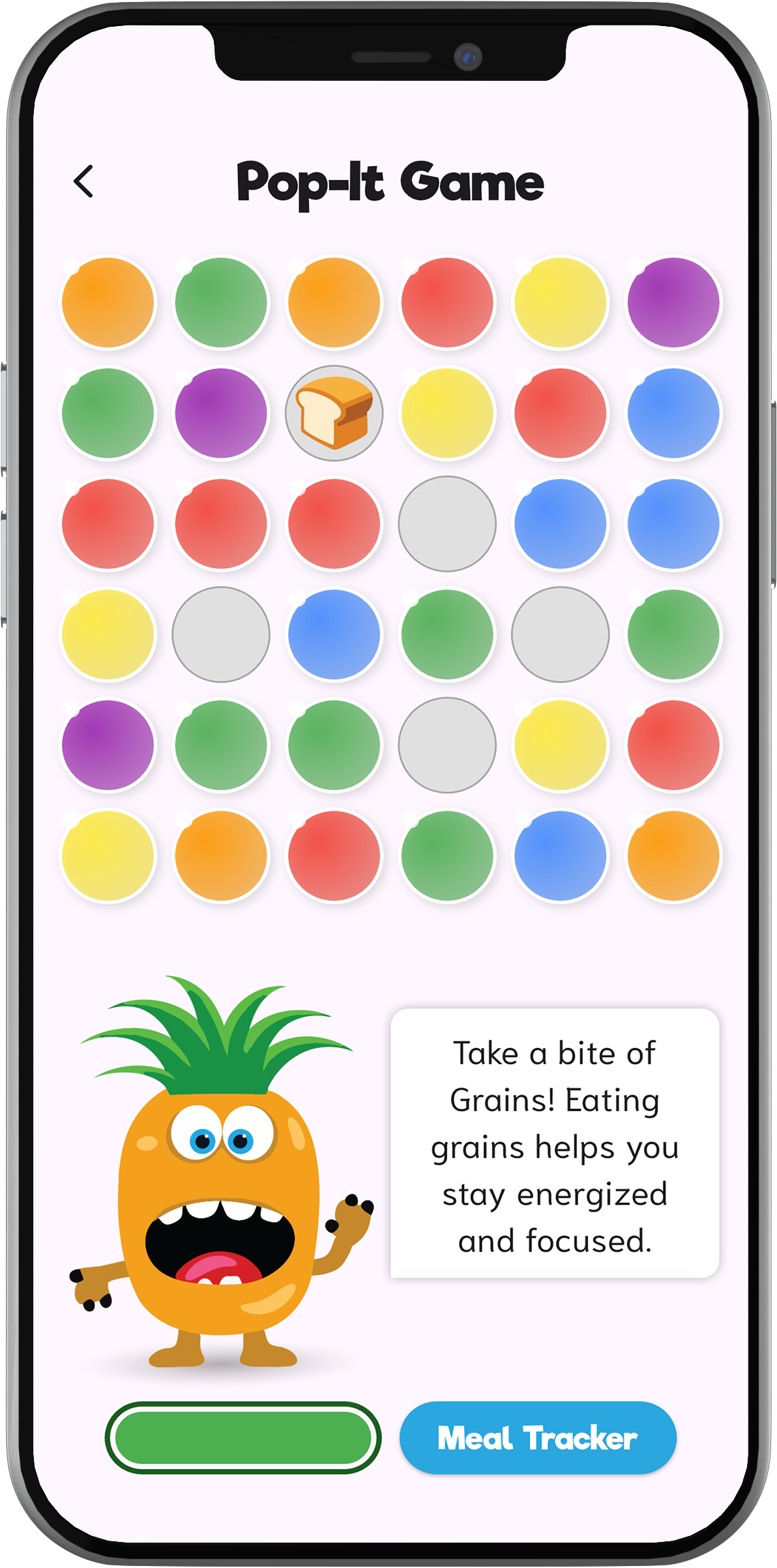This screenshot has width=777, height=1568.
Task: Pop the purple bubble in the top row
Action: coord(673,302)
